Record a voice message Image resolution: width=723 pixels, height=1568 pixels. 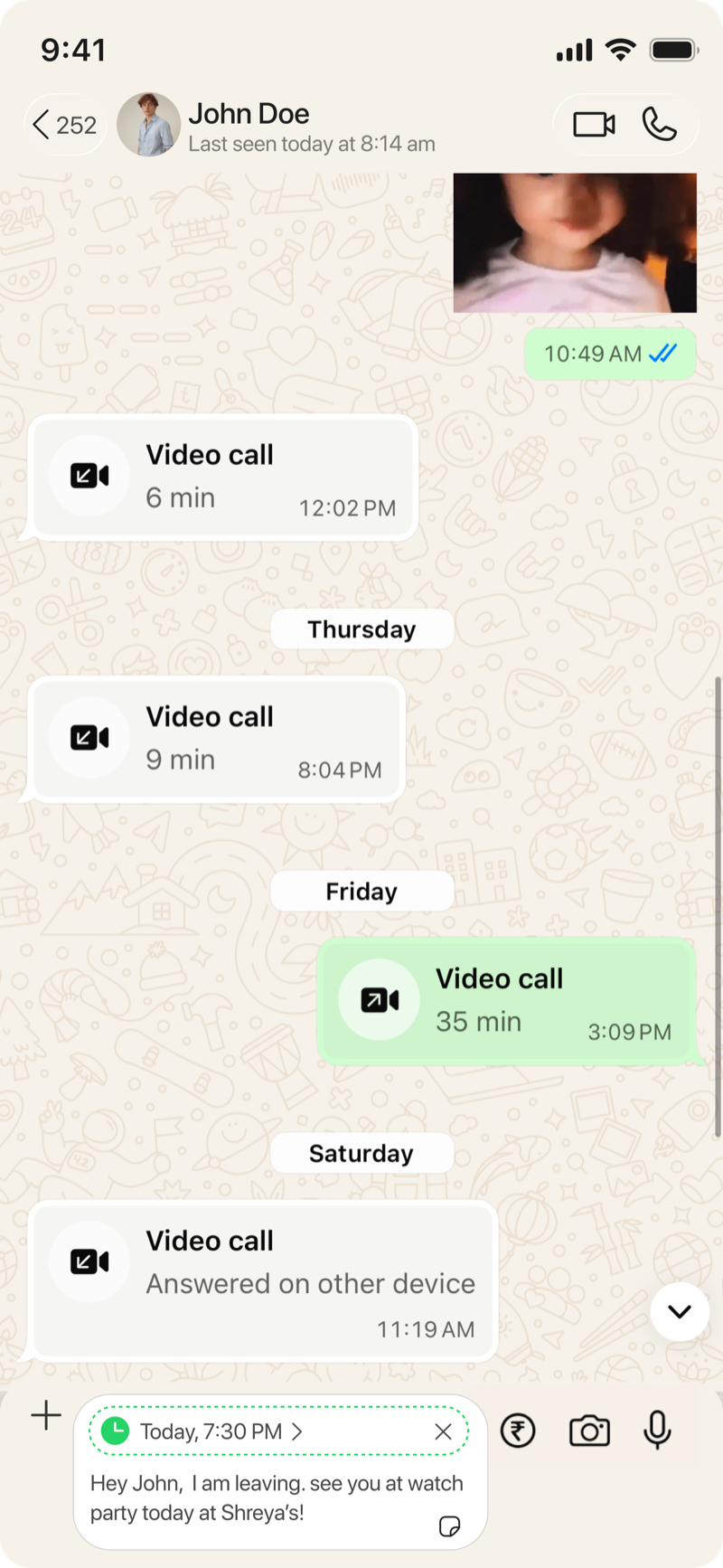[x=658, y=1430]
